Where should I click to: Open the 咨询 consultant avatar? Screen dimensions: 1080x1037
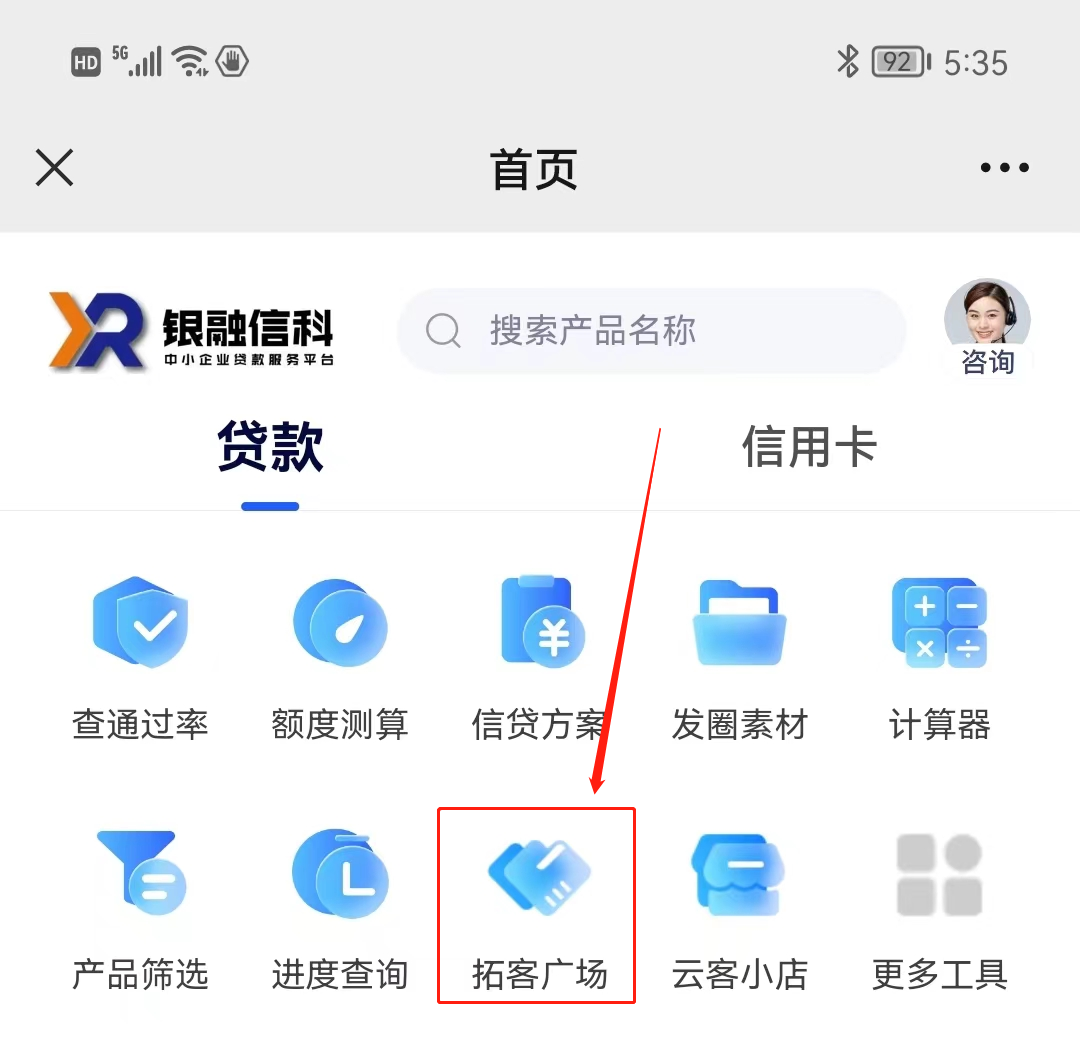click(x=987, y=328)
